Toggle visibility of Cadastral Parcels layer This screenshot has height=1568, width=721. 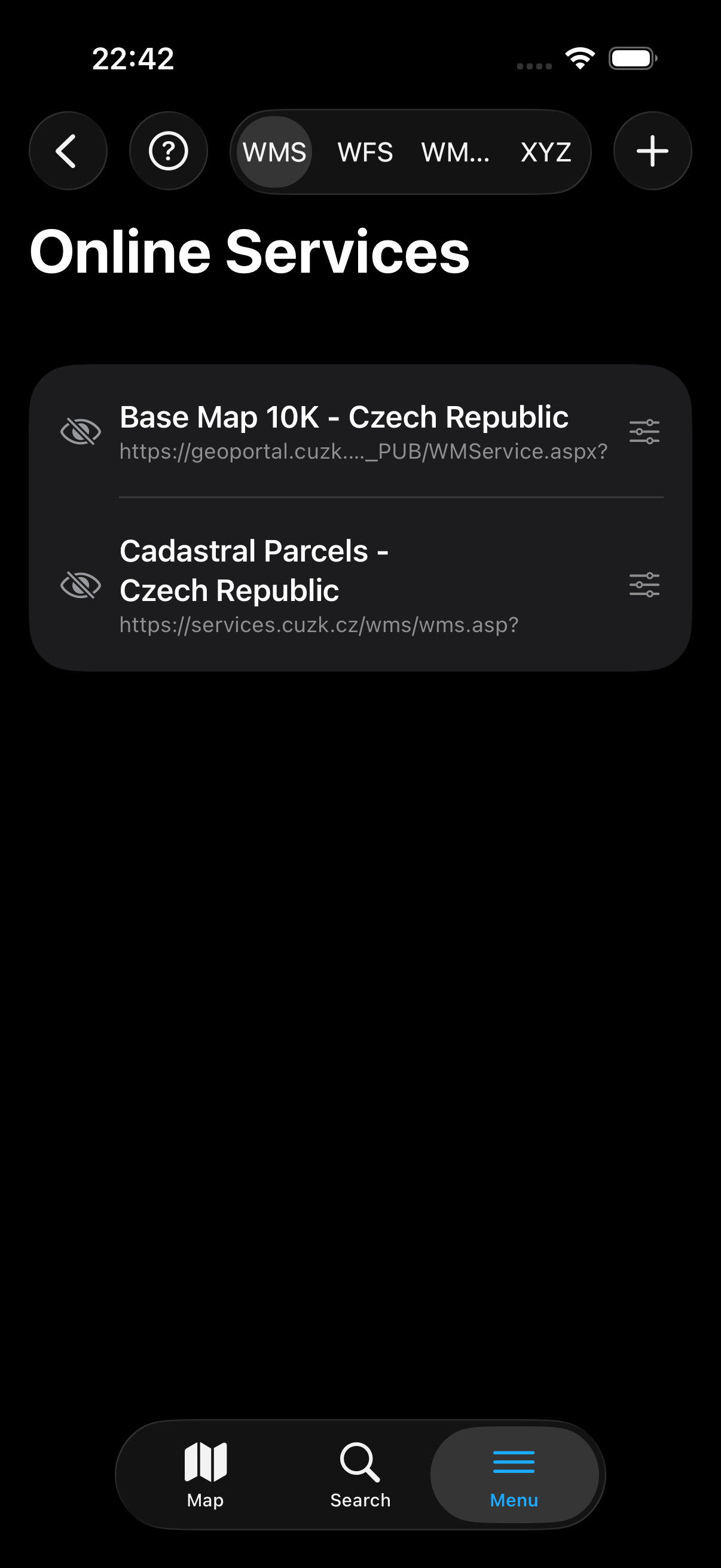(x=80, y=585)
